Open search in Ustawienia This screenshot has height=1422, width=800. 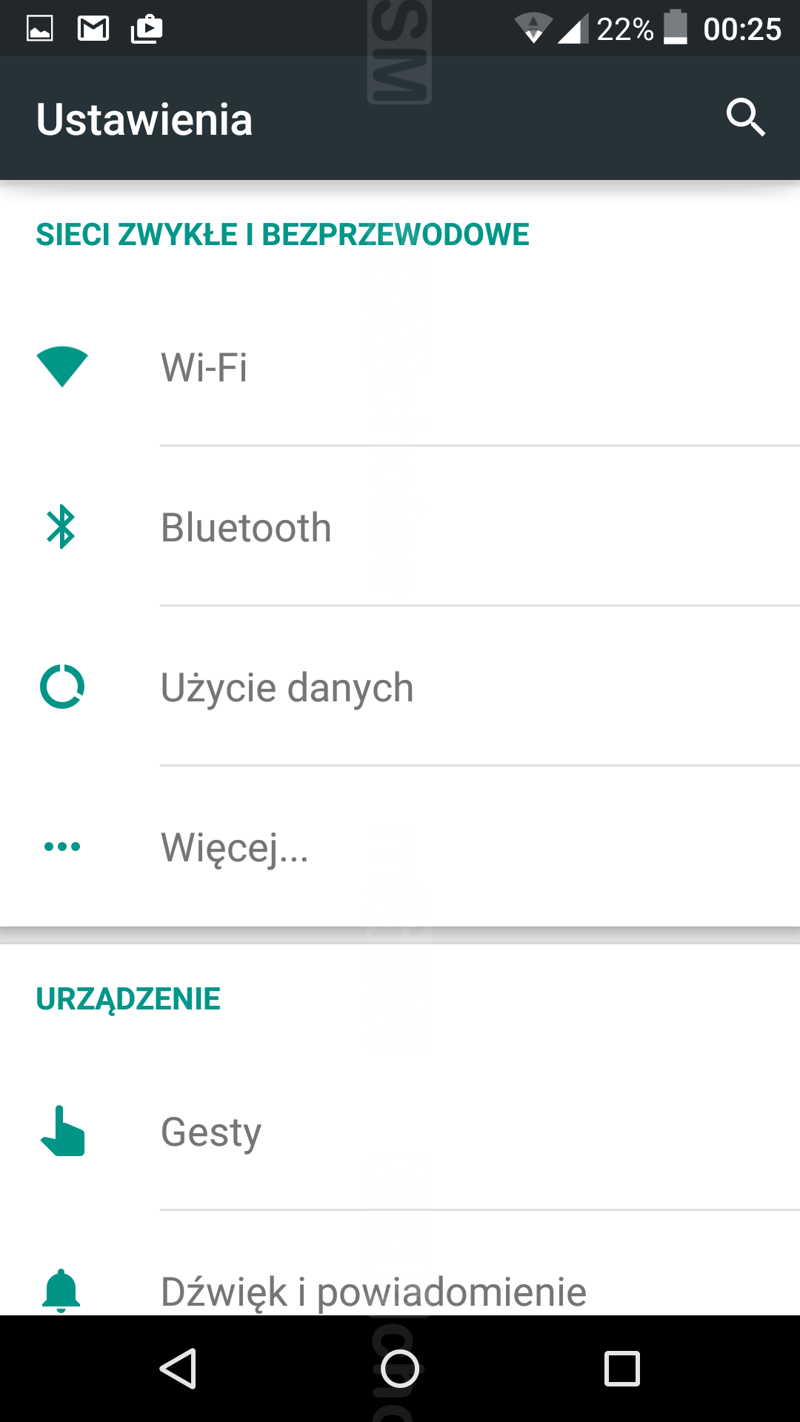[745, 118]
